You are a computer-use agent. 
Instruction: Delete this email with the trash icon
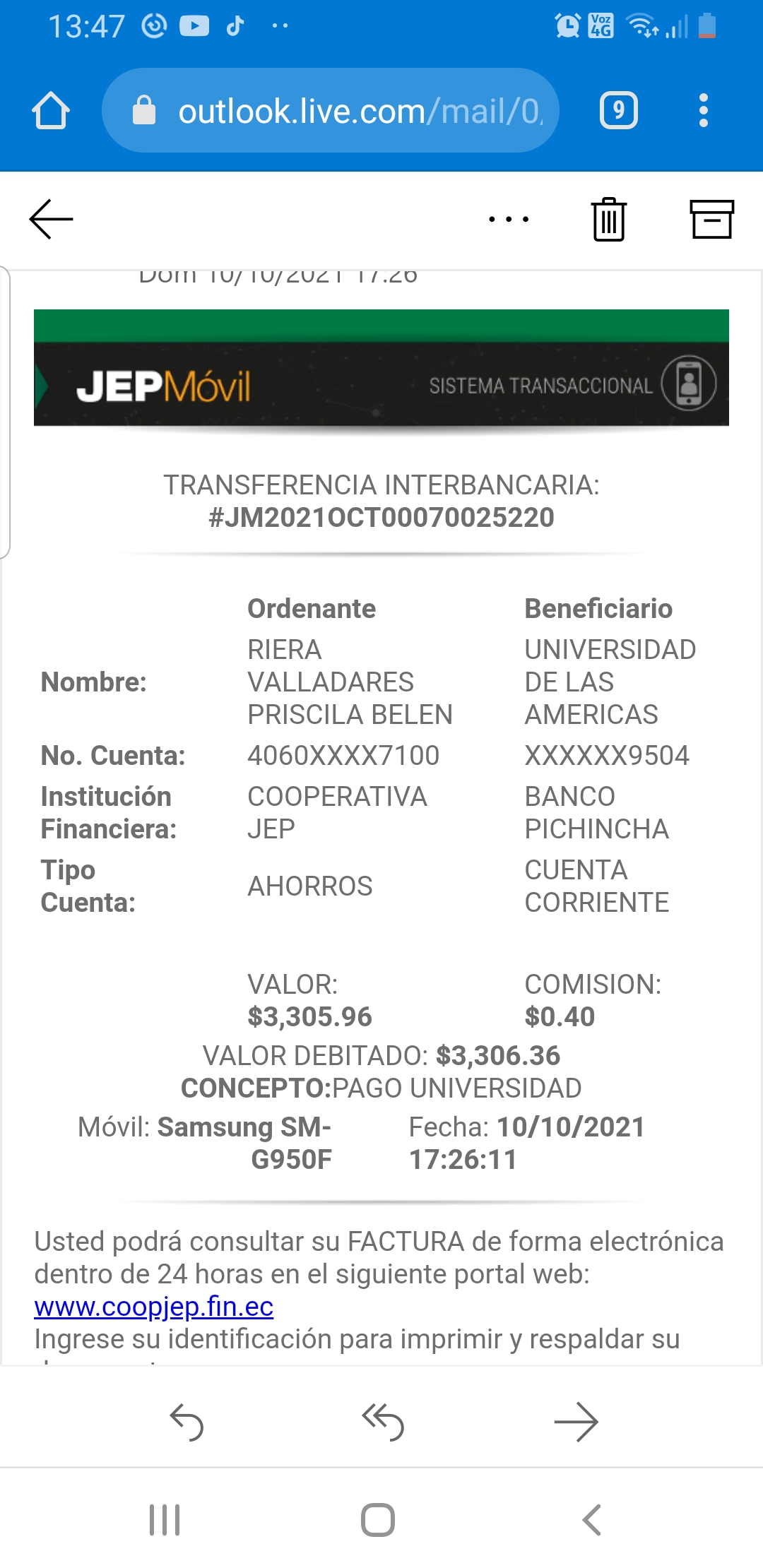[x=608, y=219]
